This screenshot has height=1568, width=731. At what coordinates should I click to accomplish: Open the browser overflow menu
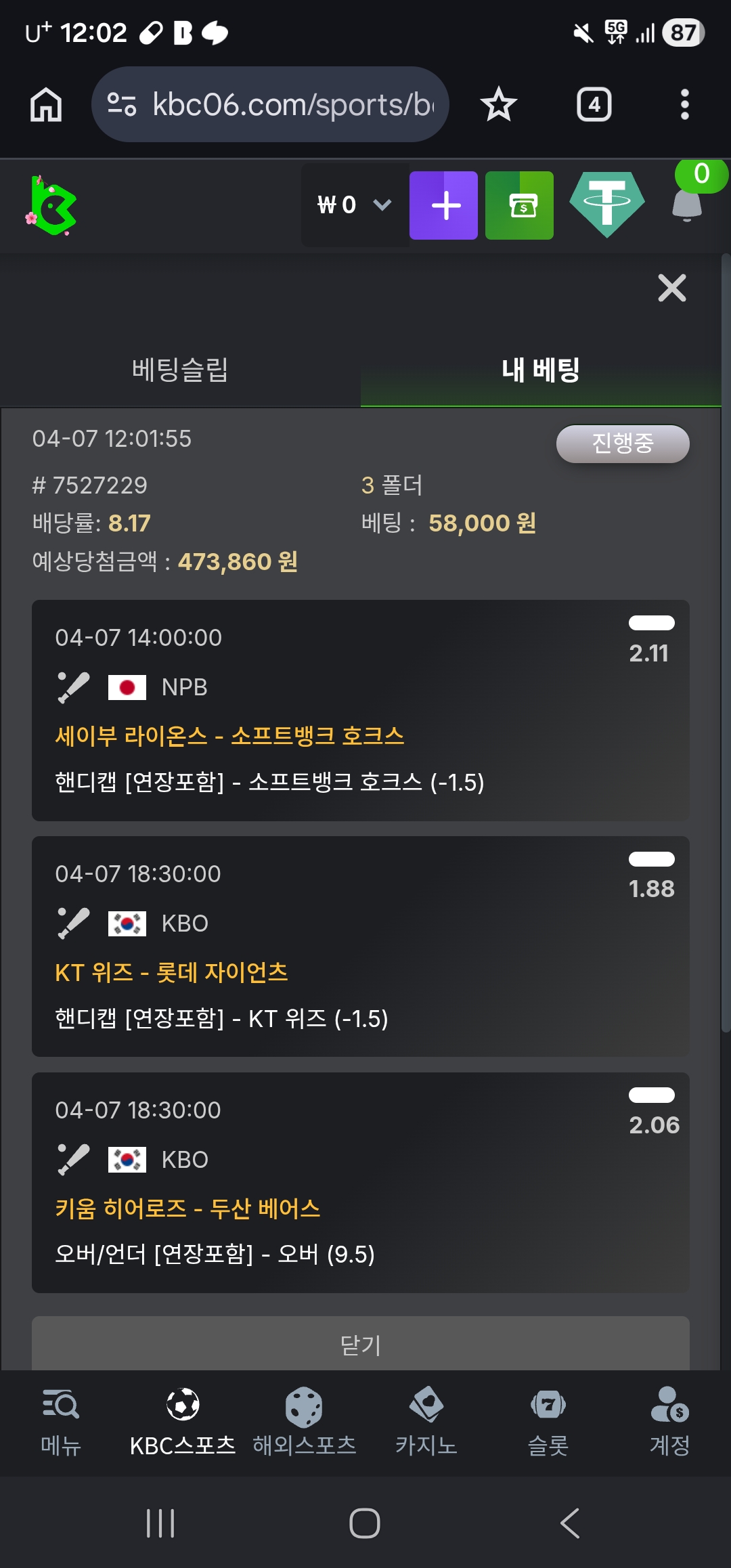684,105
